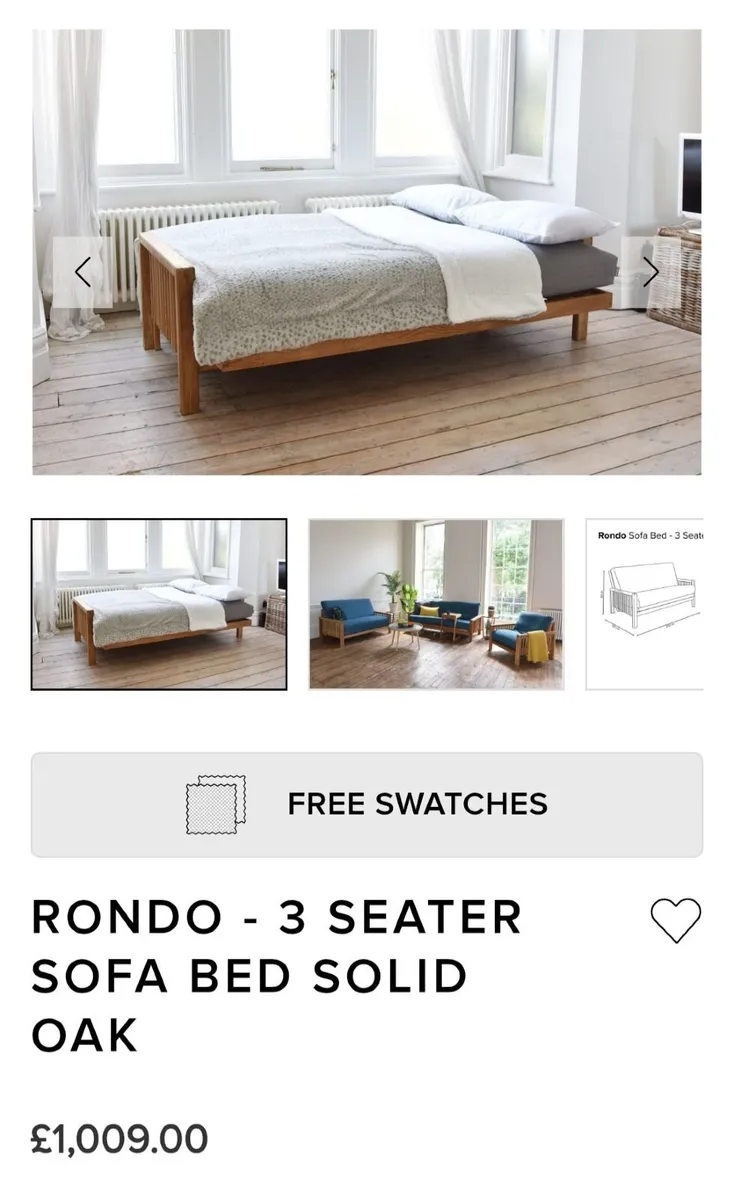The width and height of the screenshot is (734, 1200).
Task: Go forward one photo using the right chevron
Action: pos(651,272)
